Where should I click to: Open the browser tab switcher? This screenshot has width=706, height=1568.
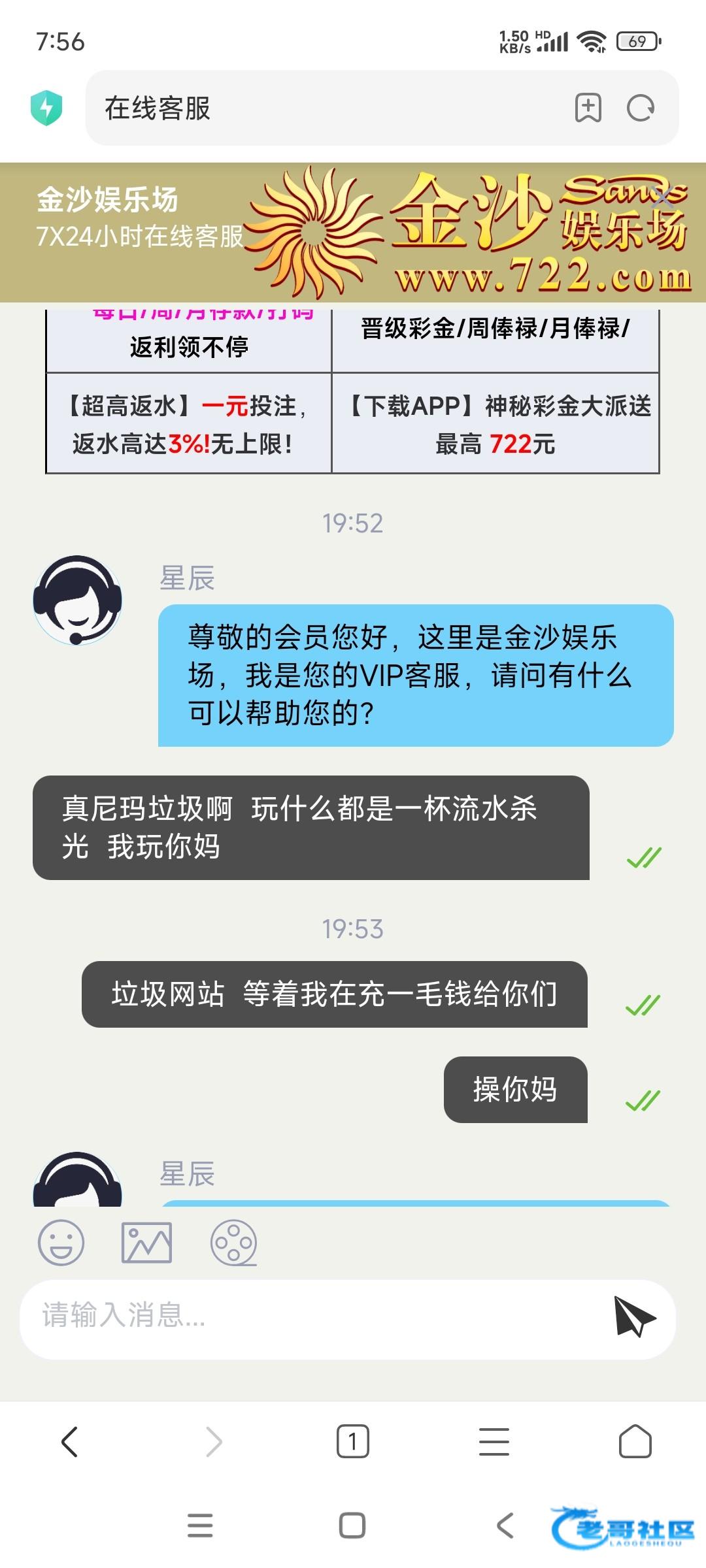coord(353,1441)
